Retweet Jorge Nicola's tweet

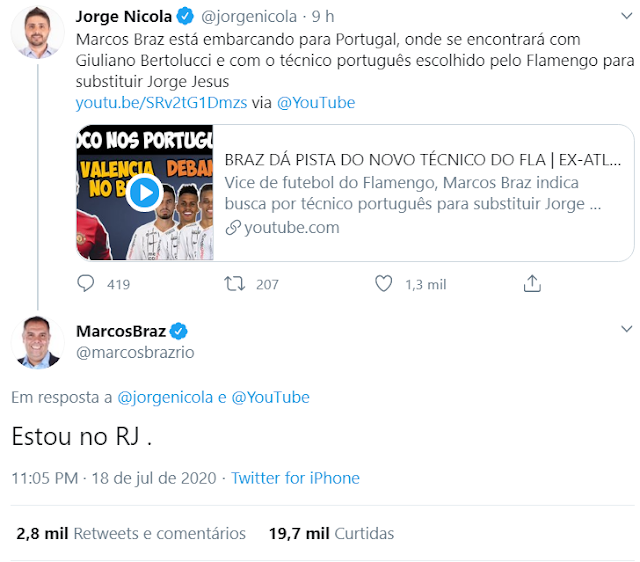point(236,284)
